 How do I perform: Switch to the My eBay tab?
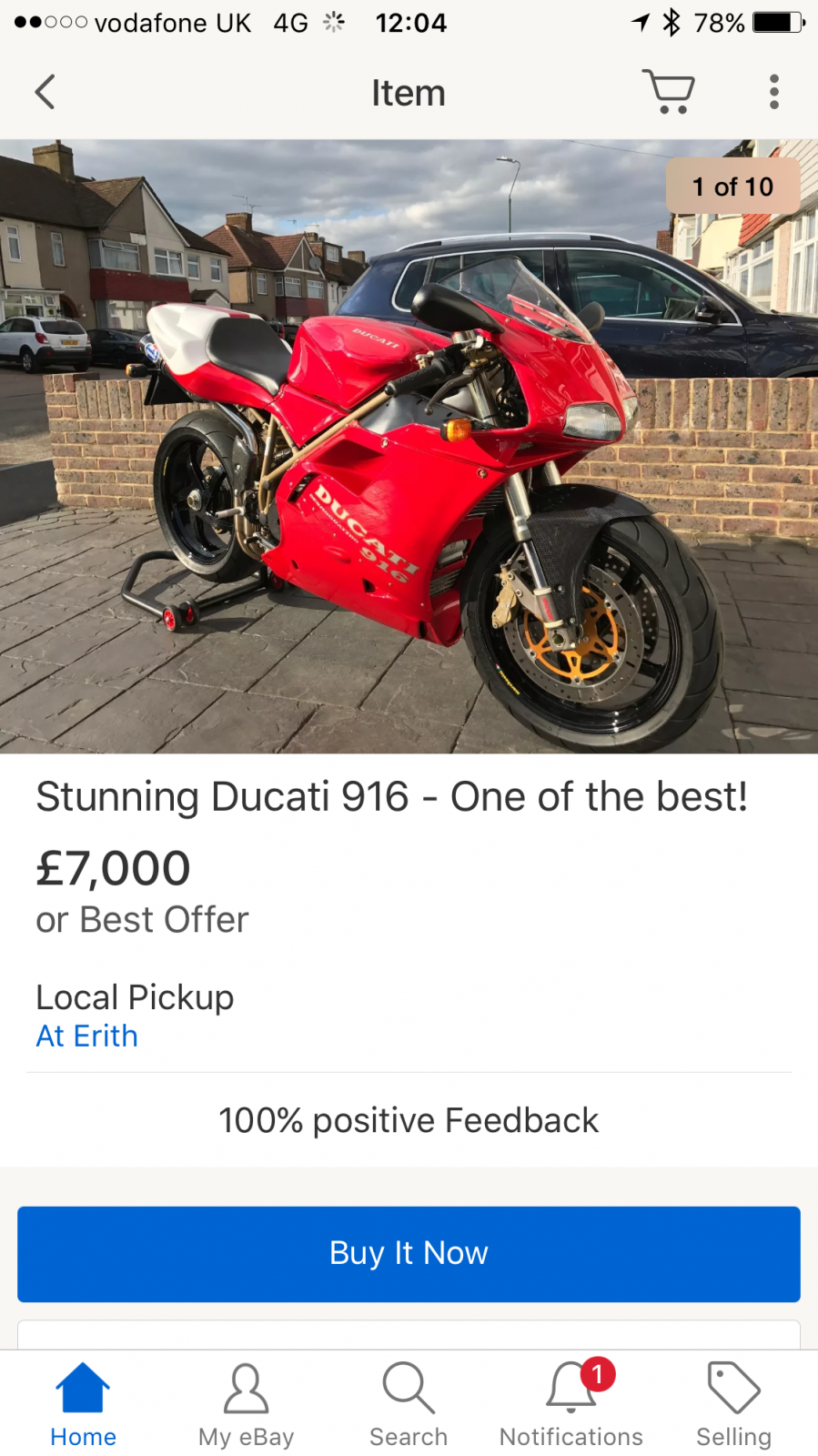click(246, 1405)
